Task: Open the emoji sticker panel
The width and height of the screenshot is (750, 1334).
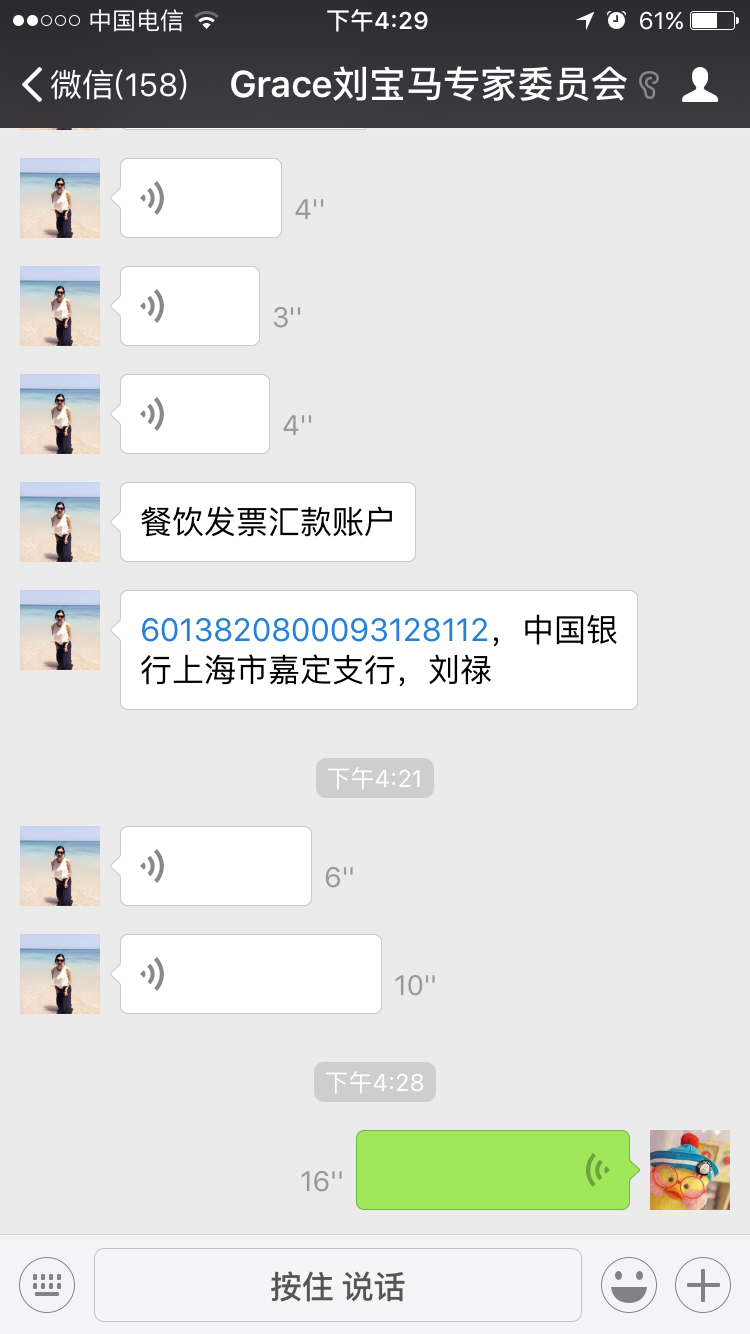Action: [628, 1284]
